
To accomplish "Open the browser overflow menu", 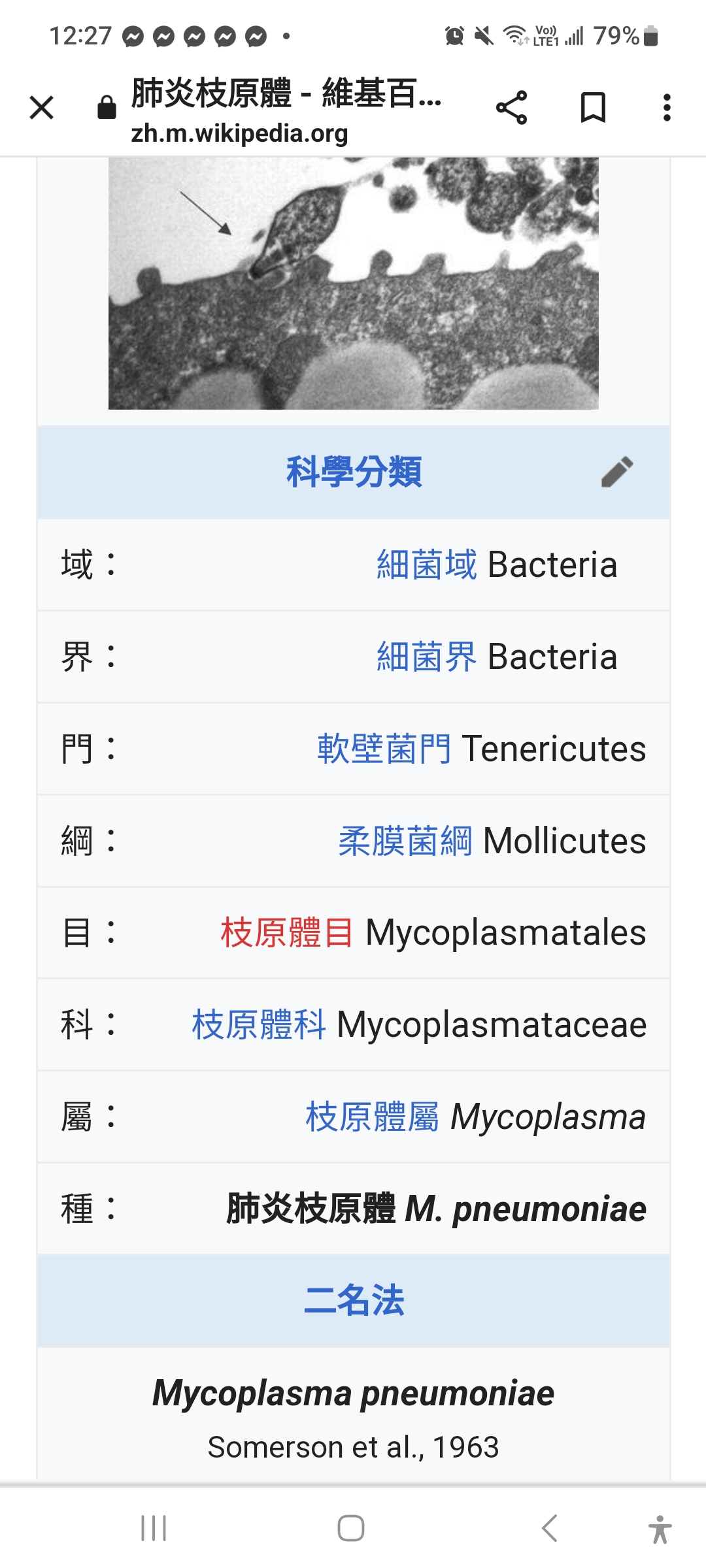I will coord(667,108).
